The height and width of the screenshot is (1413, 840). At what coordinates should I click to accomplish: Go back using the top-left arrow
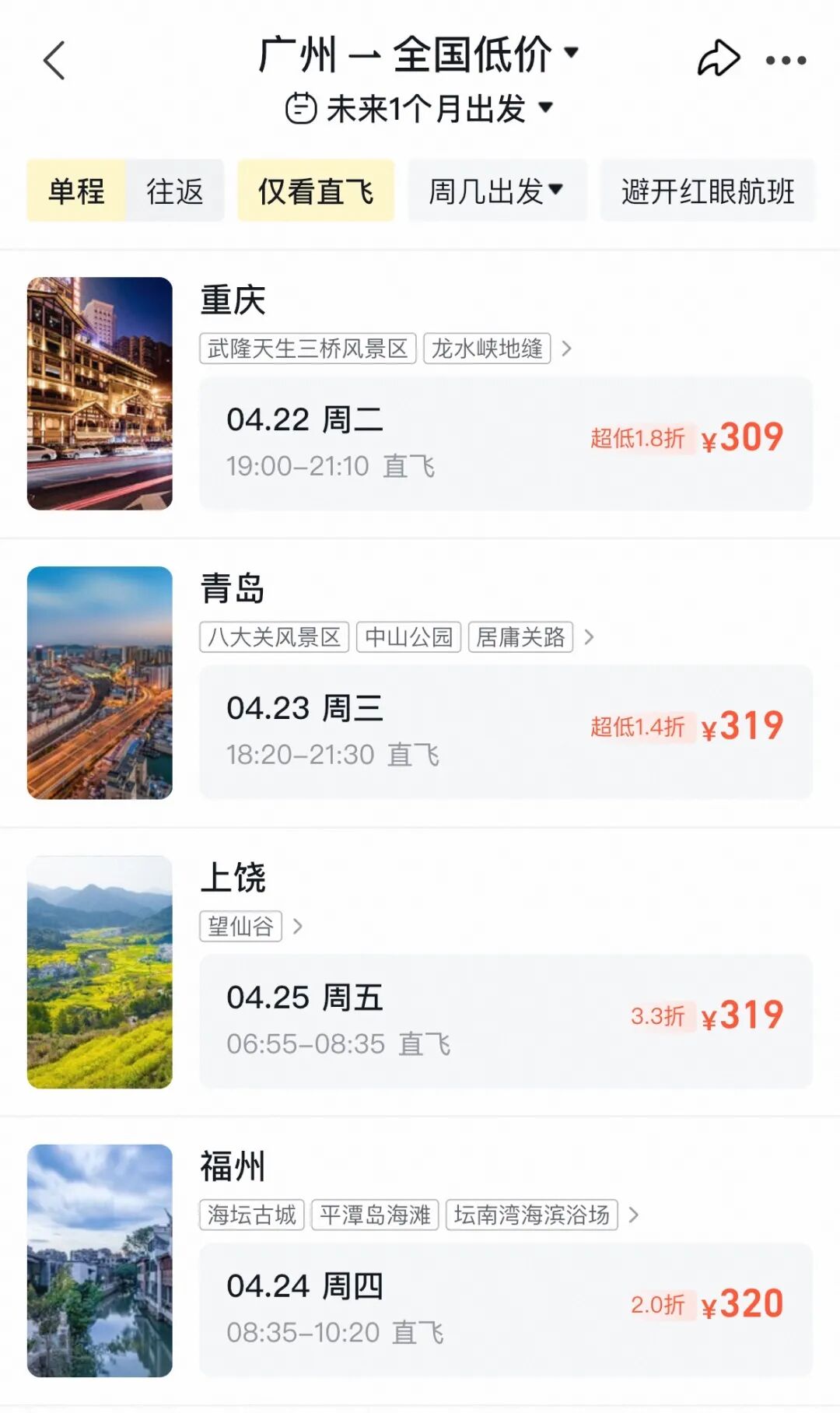(x=54, y=61)
